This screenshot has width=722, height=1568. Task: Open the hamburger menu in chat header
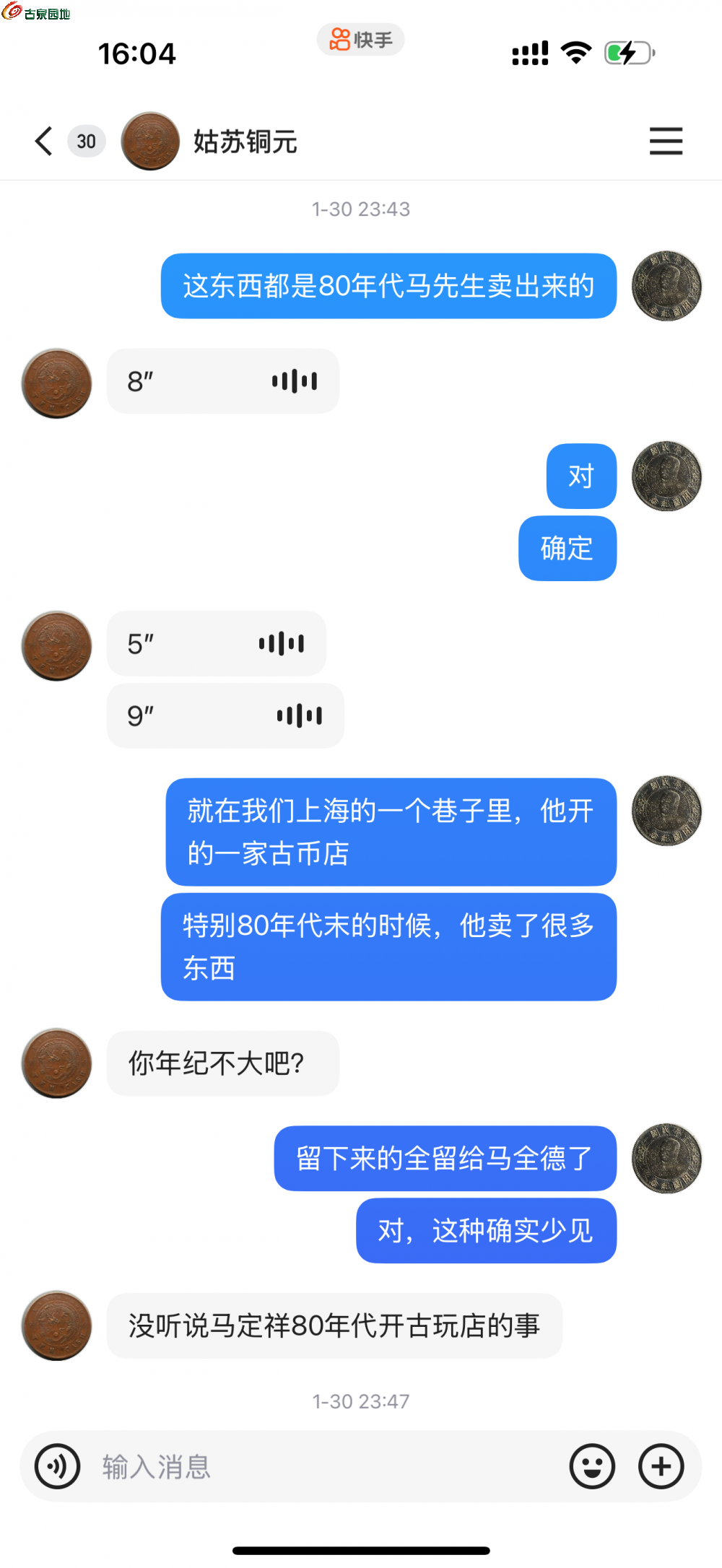[666, 141]
